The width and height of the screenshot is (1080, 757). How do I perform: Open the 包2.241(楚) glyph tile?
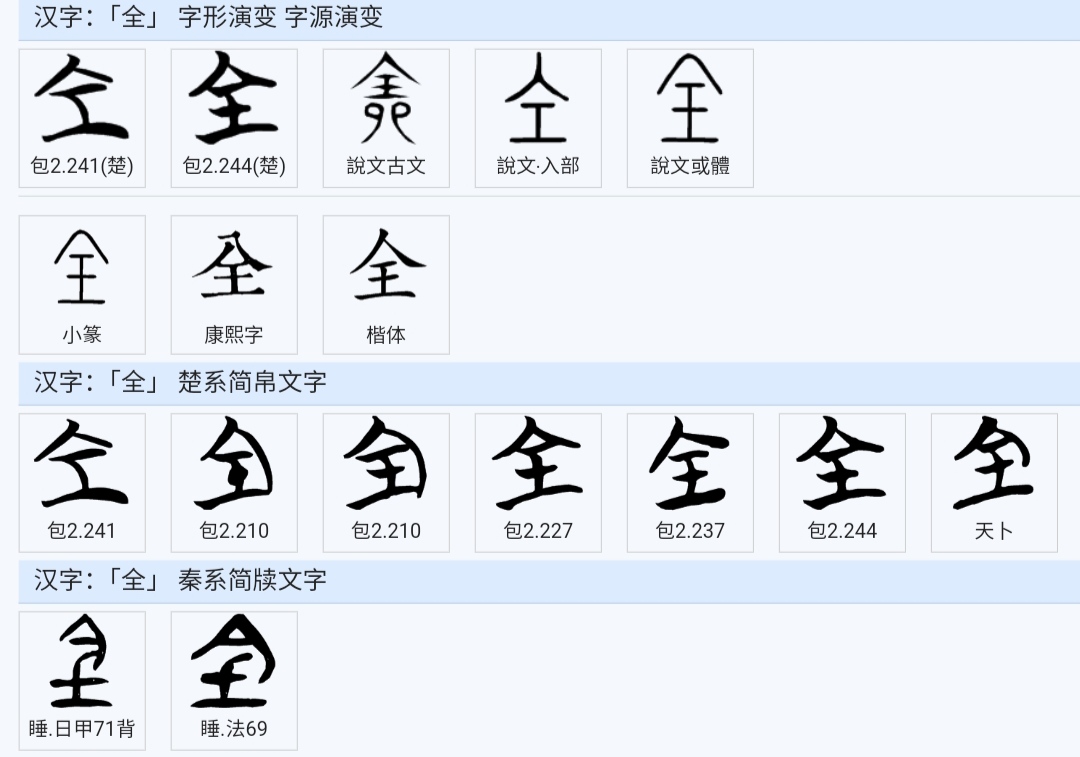click(82, 118)
